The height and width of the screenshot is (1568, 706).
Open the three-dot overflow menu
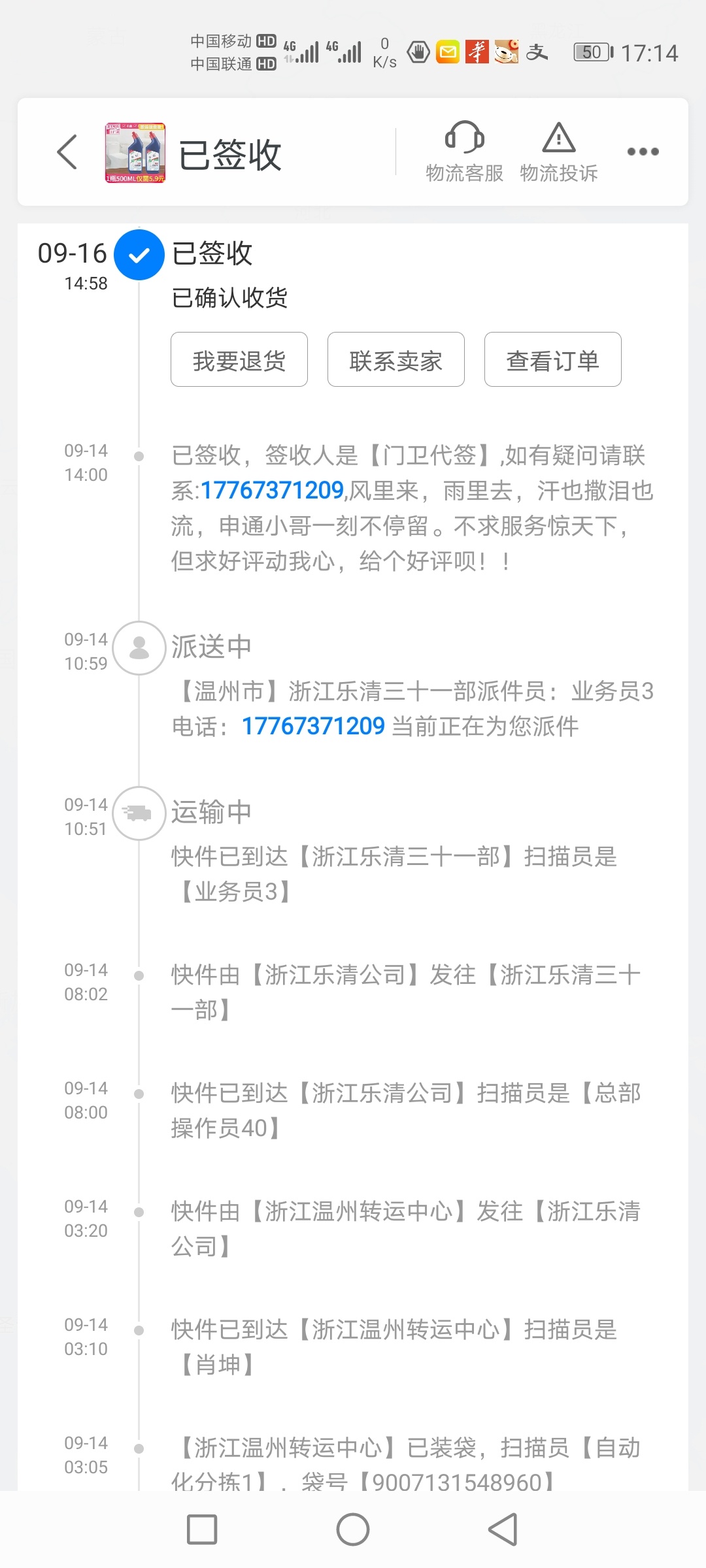[643, 152]
